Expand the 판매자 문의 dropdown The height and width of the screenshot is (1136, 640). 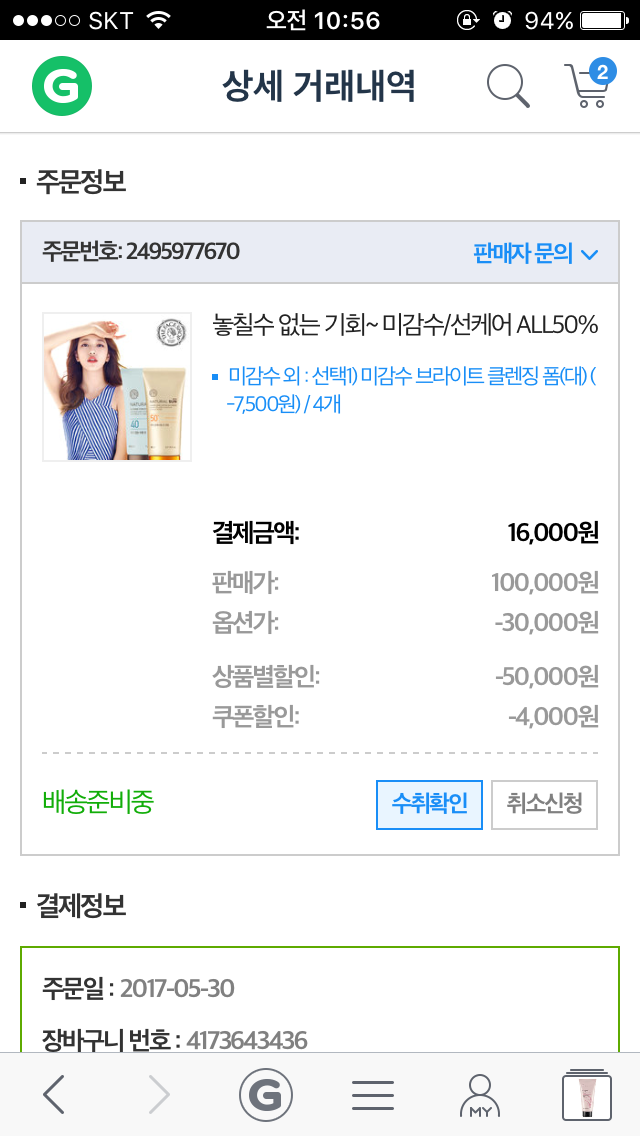coord(535,253)
